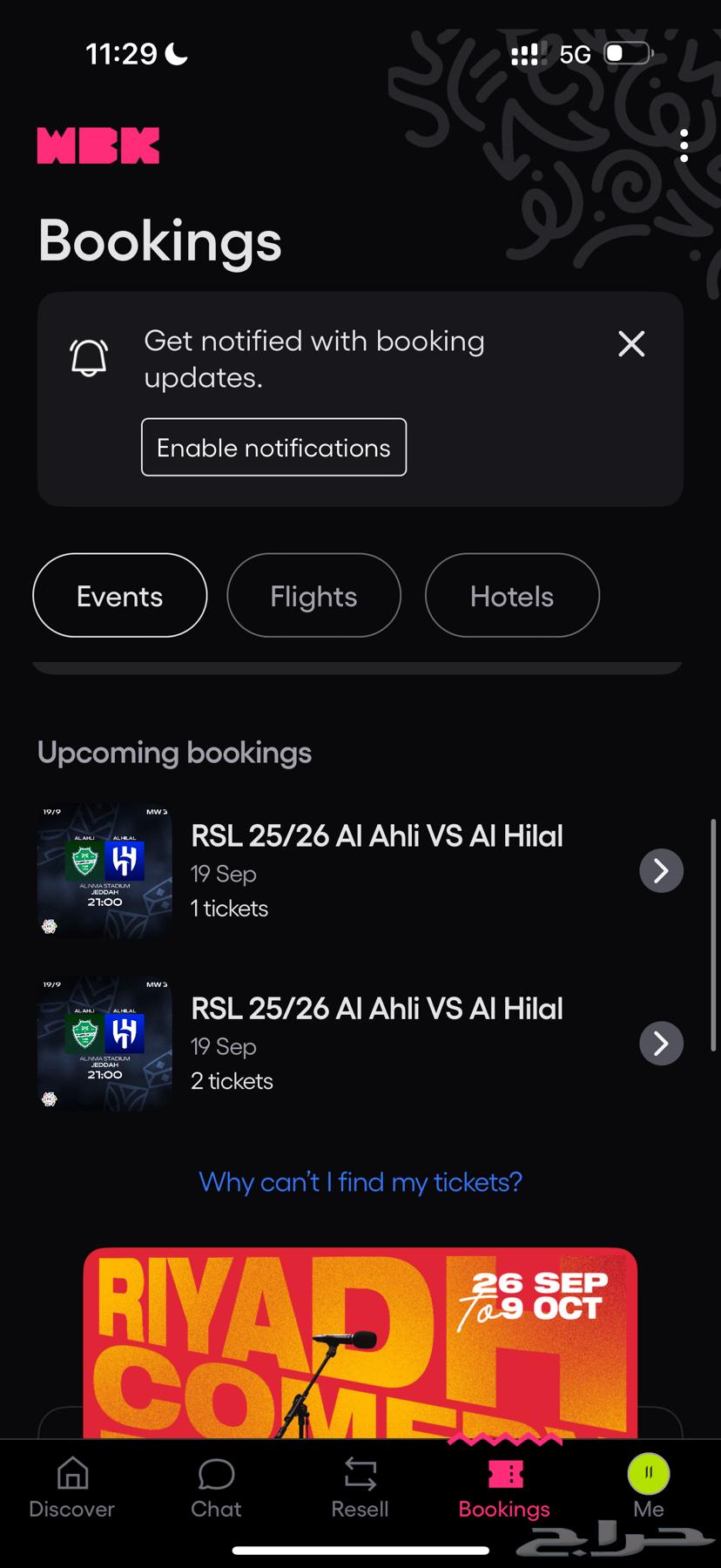Tap Enable notifications button
Viewport: 721px width, 1568px height.
tap(273, 448)
